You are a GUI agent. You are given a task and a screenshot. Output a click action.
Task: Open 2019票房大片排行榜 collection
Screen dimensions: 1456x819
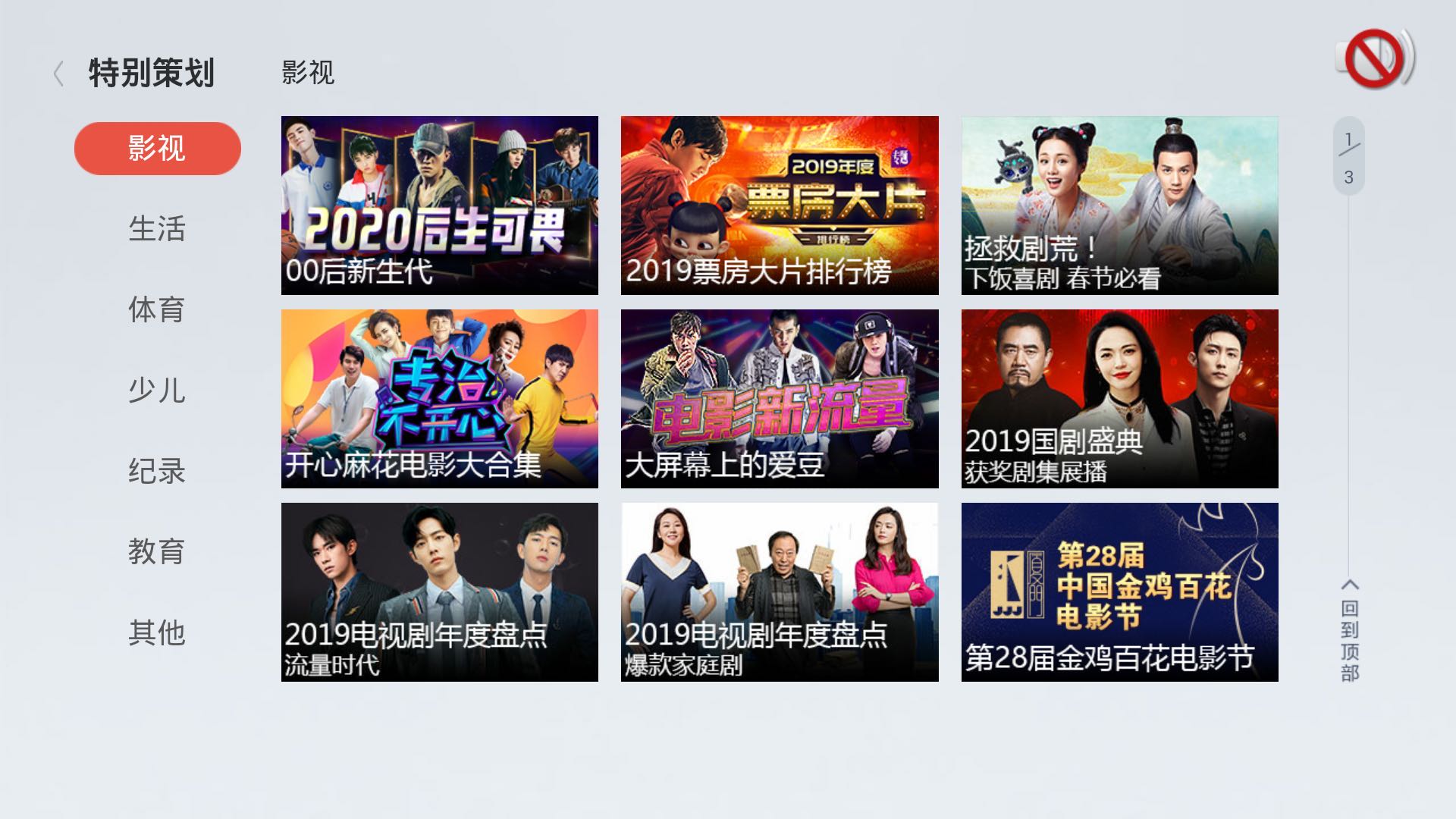pyautogui.click(x=779, y=205)
